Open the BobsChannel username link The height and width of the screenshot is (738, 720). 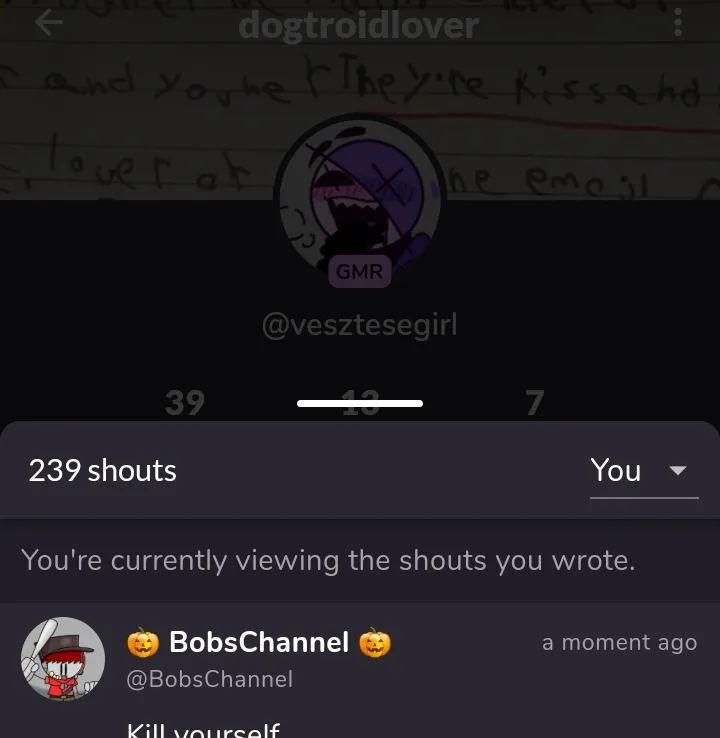258,643
